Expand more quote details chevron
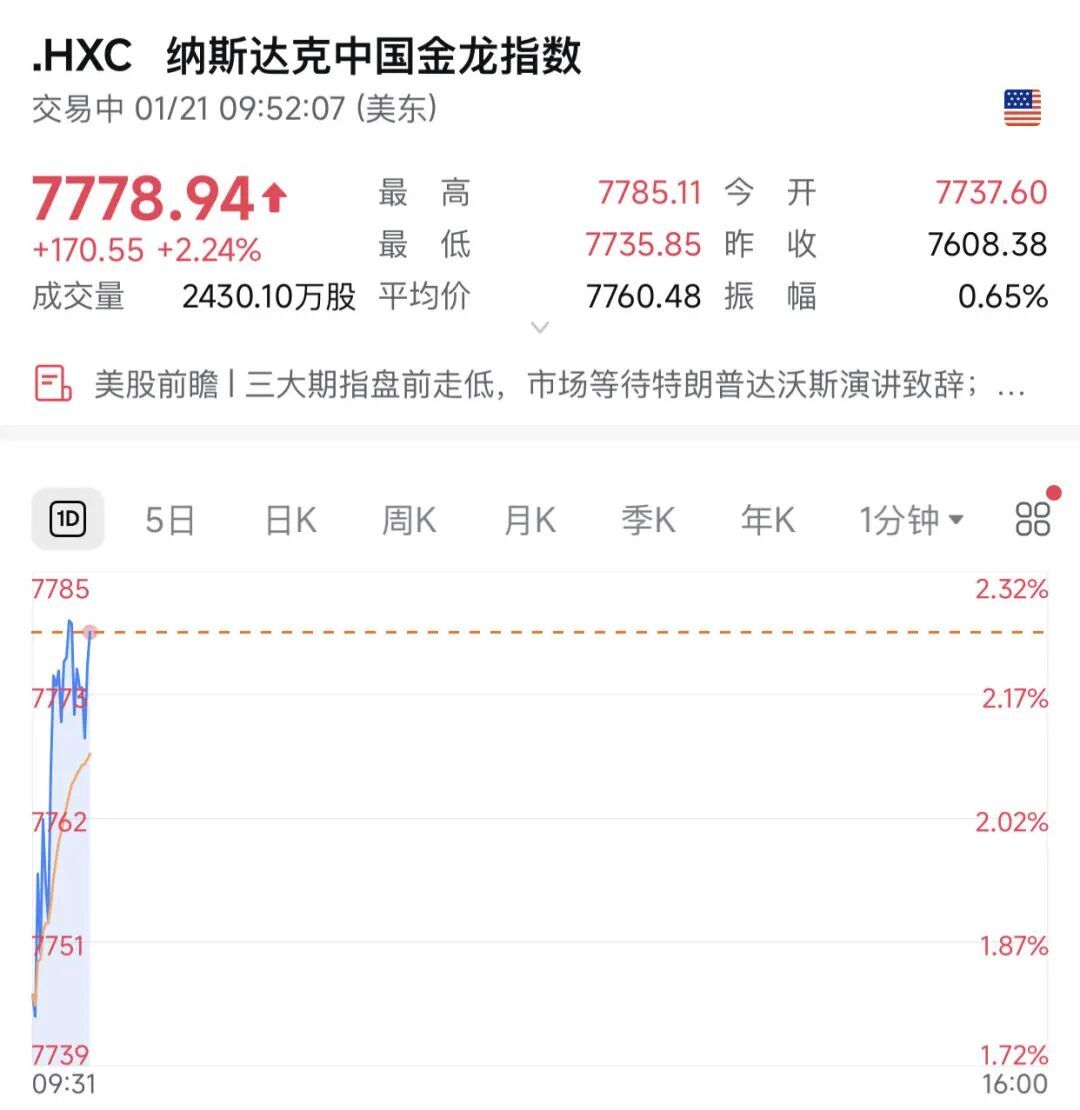Image resolution: width=1080 pixels, height=1110 pixels. [x=540, y=328]
